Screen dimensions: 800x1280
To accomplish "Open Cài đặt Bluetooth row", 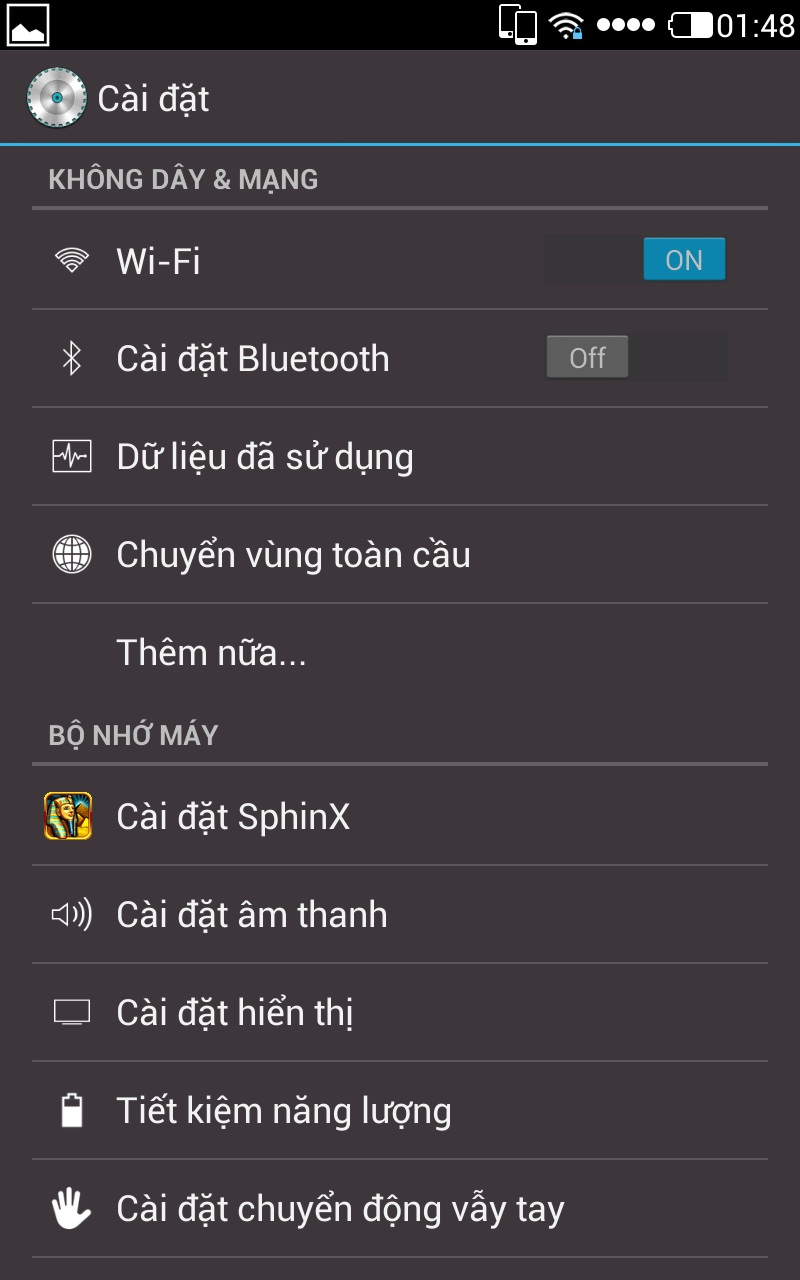I will point(400,359).
